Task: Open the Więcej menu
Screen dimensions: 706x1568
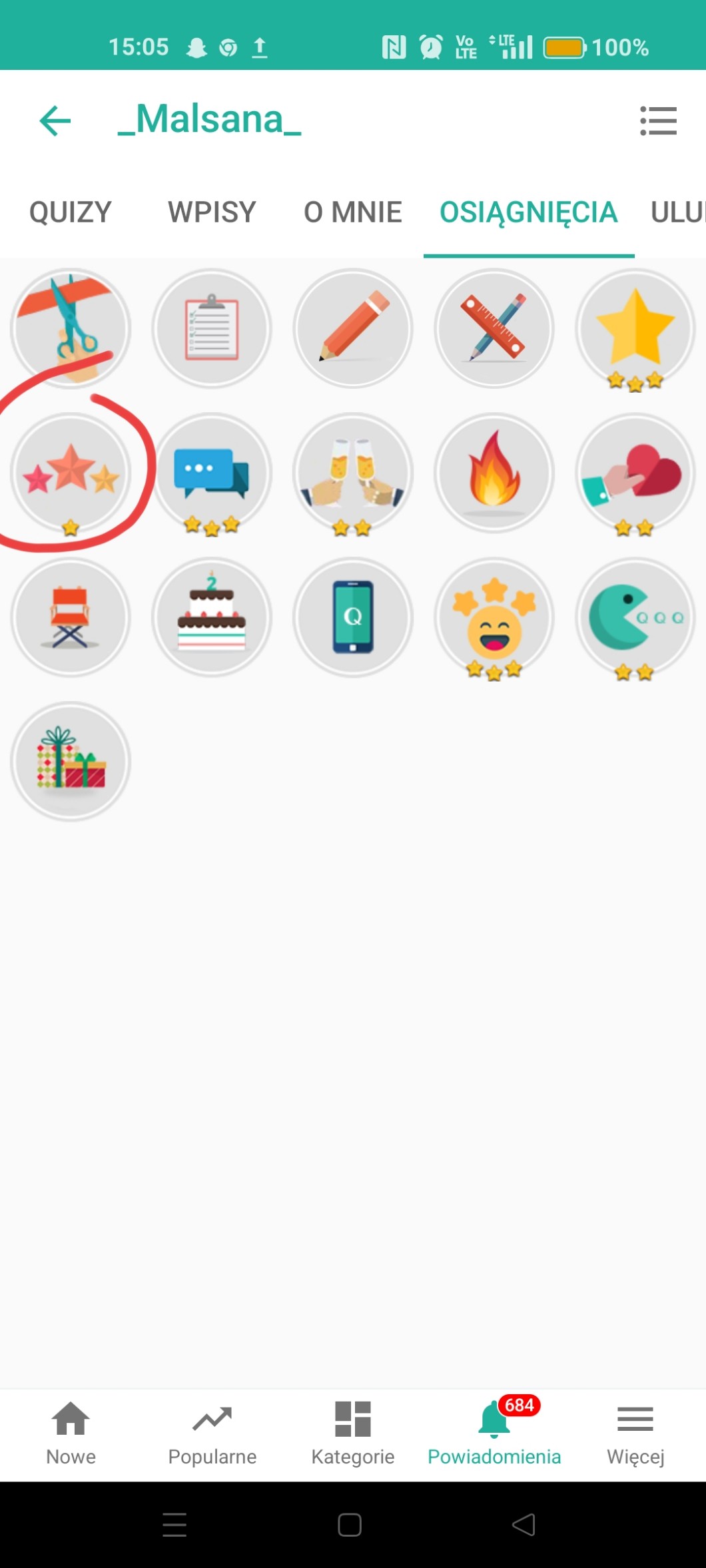Action: [x=635, y=1432]
